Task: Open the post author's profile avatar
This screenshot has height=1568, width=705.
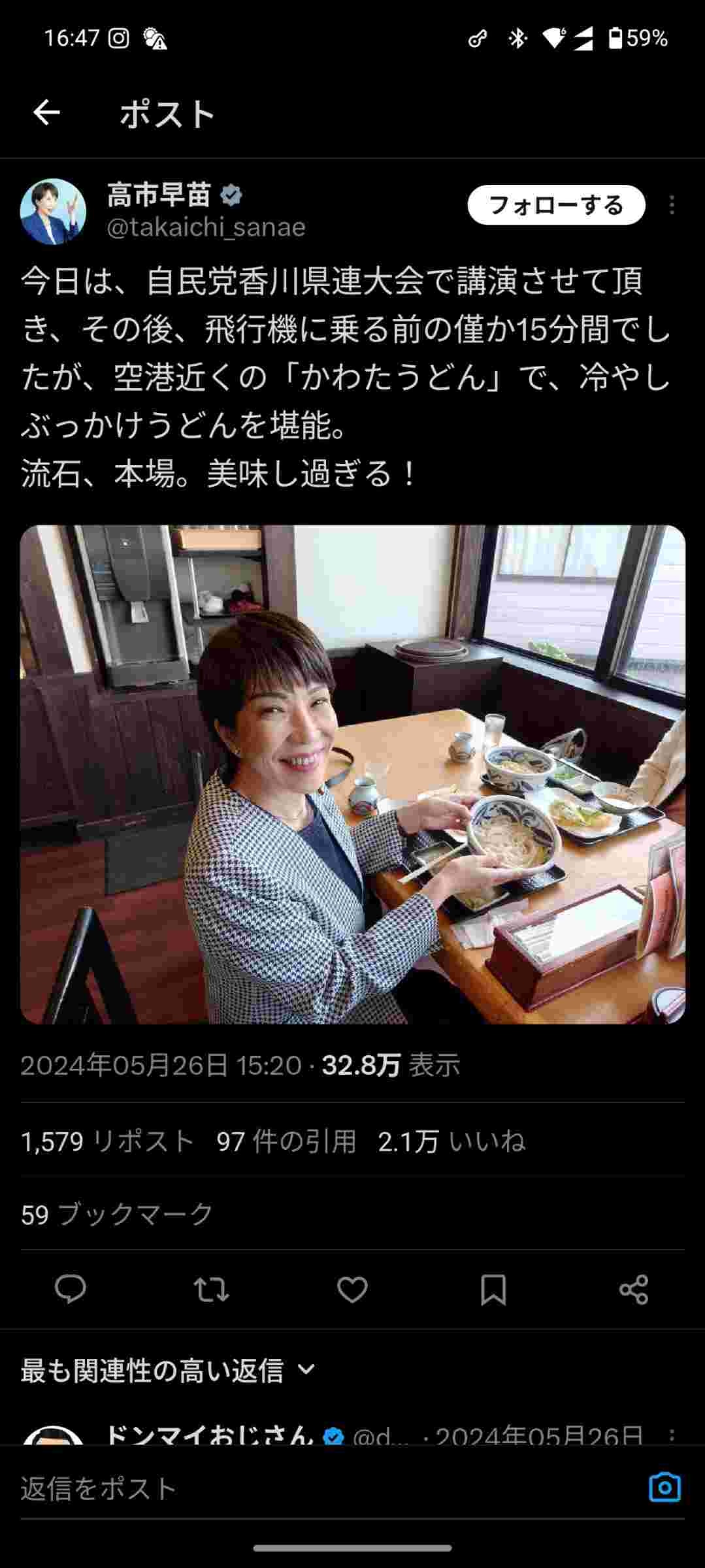Action: 54,211
